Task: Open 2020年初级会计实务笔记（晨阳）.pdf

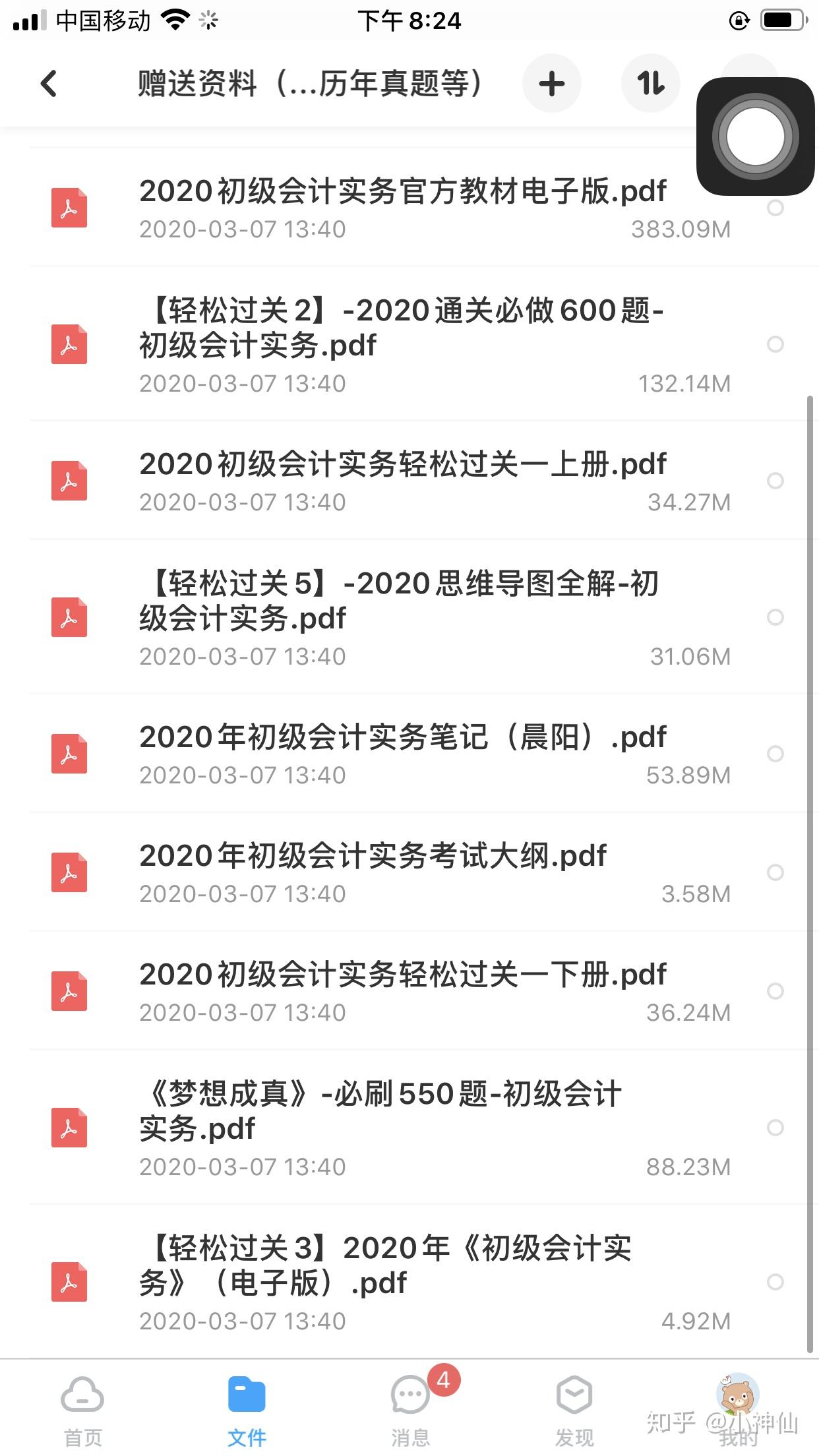Action: [402, 754]
